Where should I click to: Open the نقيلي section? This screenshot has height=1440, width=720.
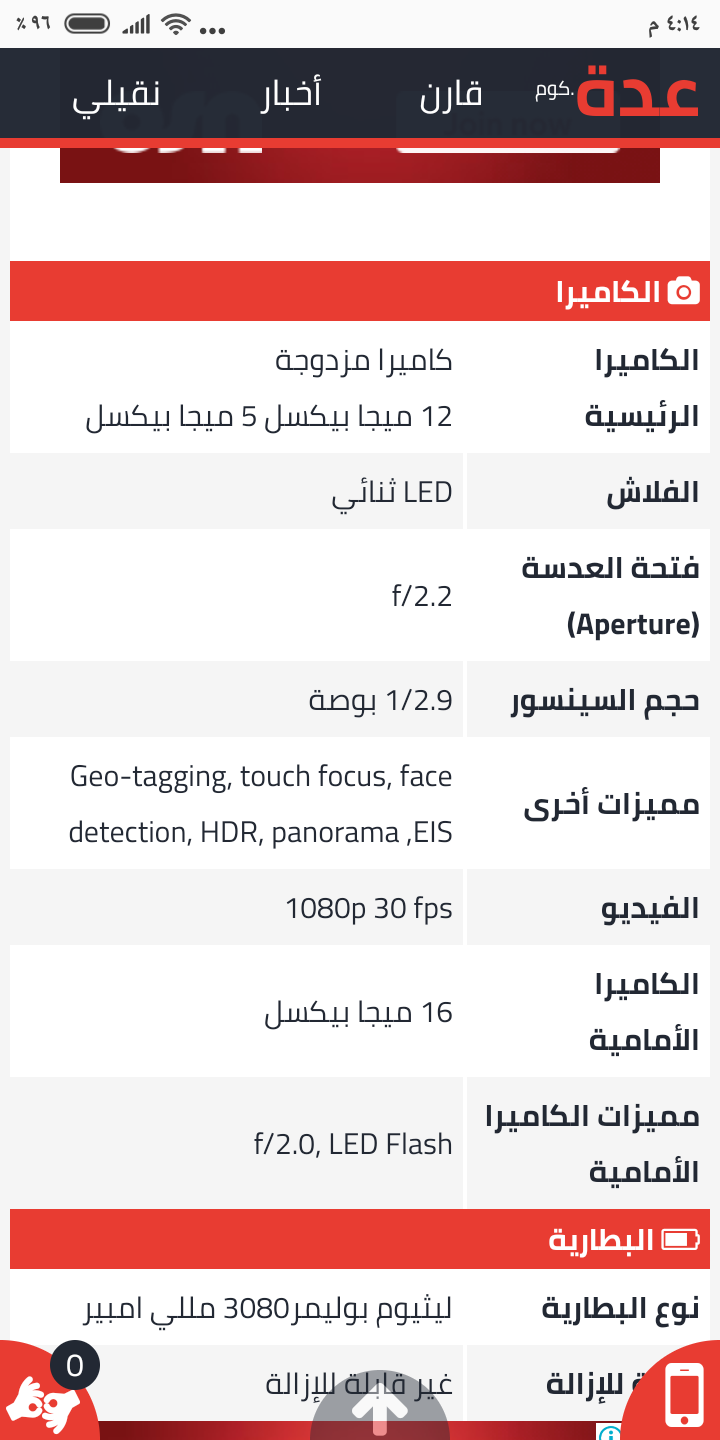(116, 96)
